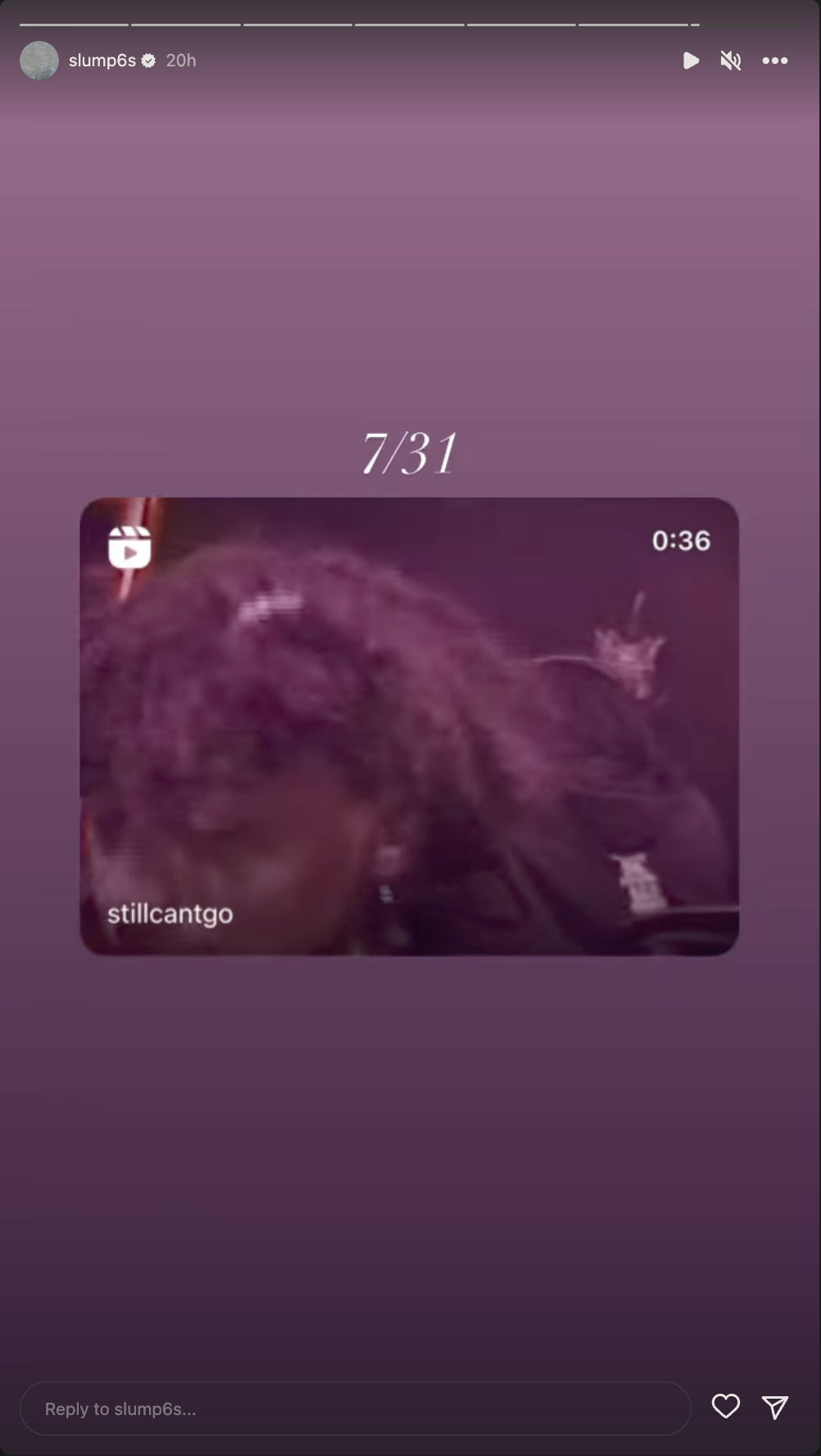The width and height of the screenshot is (821, 1456).
Task: Like this story
Action: coord(725,1407)
